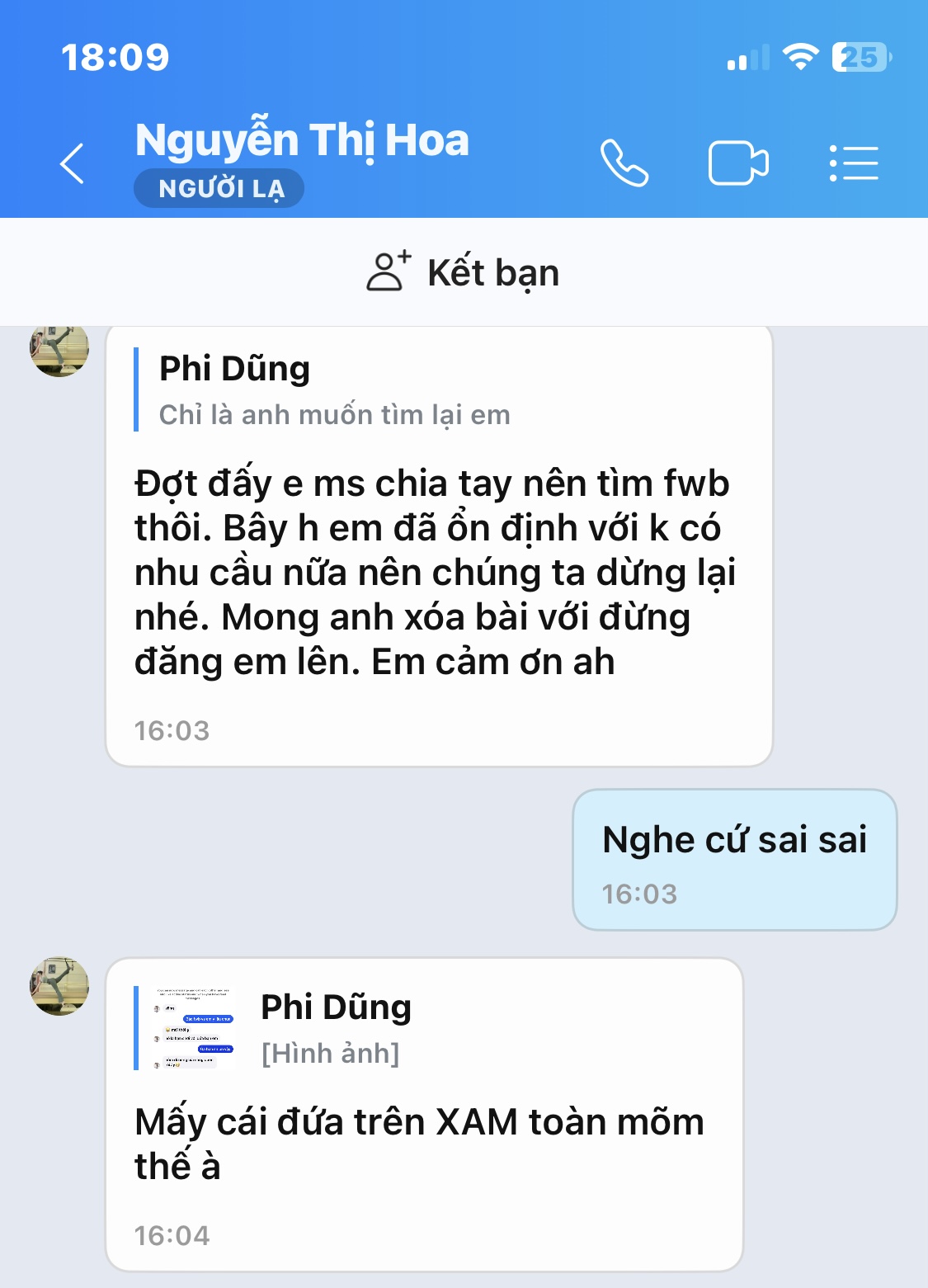Viewport: 928px width, 1288px height.
Task: Go back from Nguyễn Thị Hoa chat
Action: pyautogui.click(x=73, y=163)
